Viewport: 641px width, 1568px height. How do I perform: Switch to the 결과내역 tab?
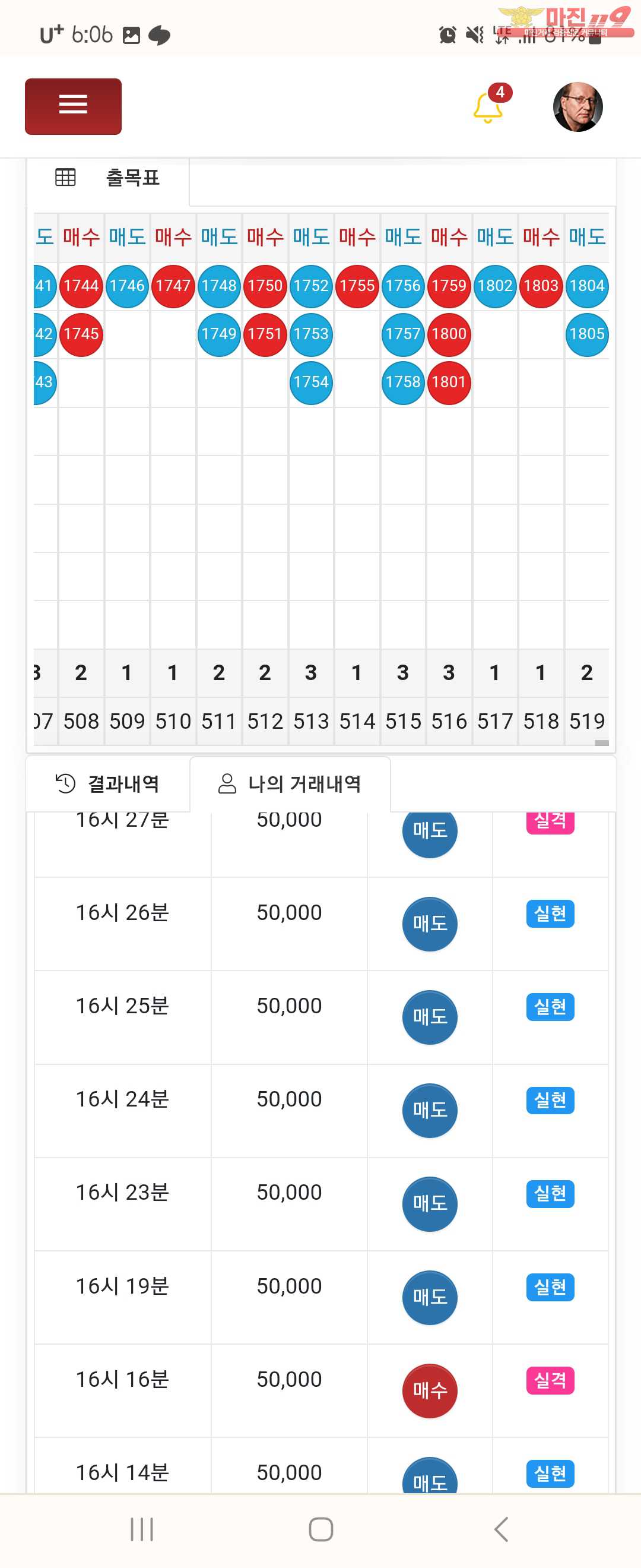point(108,783)
